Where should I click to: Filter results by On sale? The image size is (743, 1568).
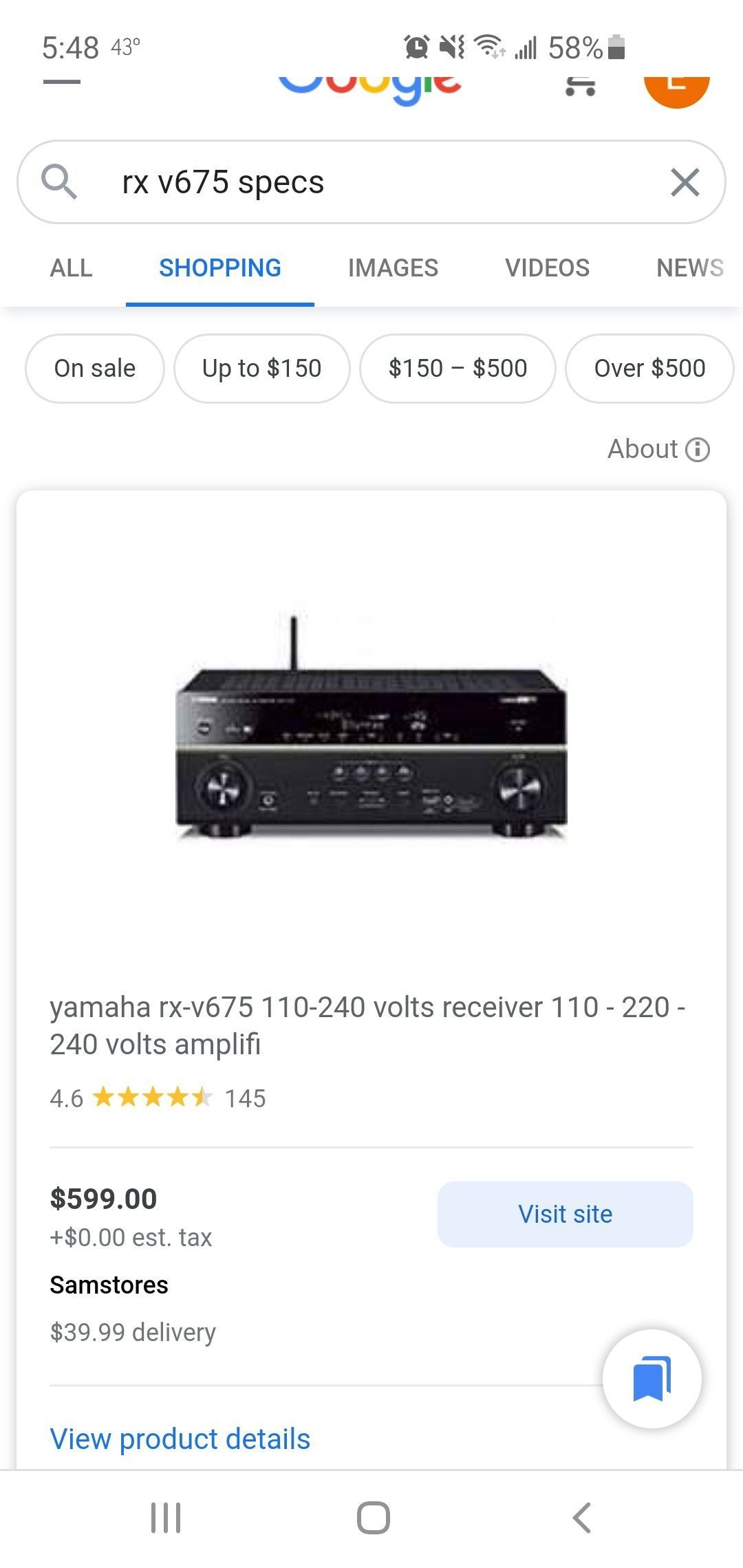pos(95,369)
